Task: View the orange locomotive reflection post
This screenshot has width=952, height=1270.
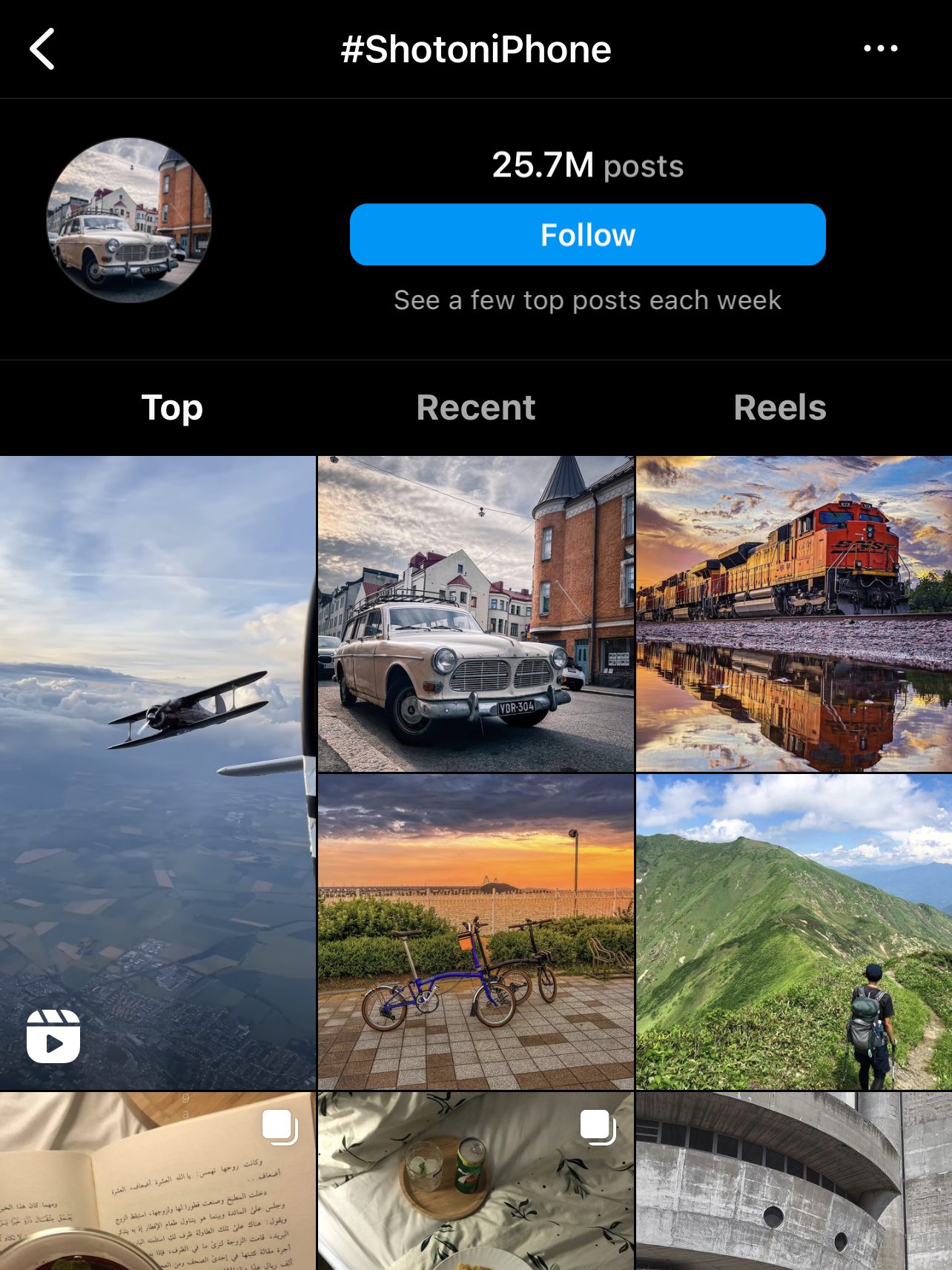Action: point(793,614)
